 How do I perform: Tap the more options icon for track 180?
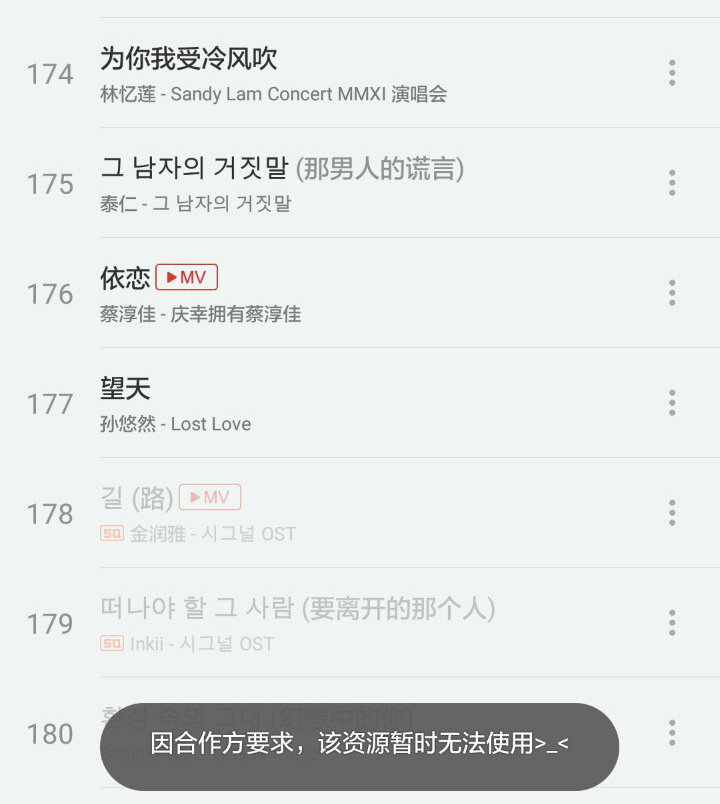pyautogui.click(x=671, y=733)
